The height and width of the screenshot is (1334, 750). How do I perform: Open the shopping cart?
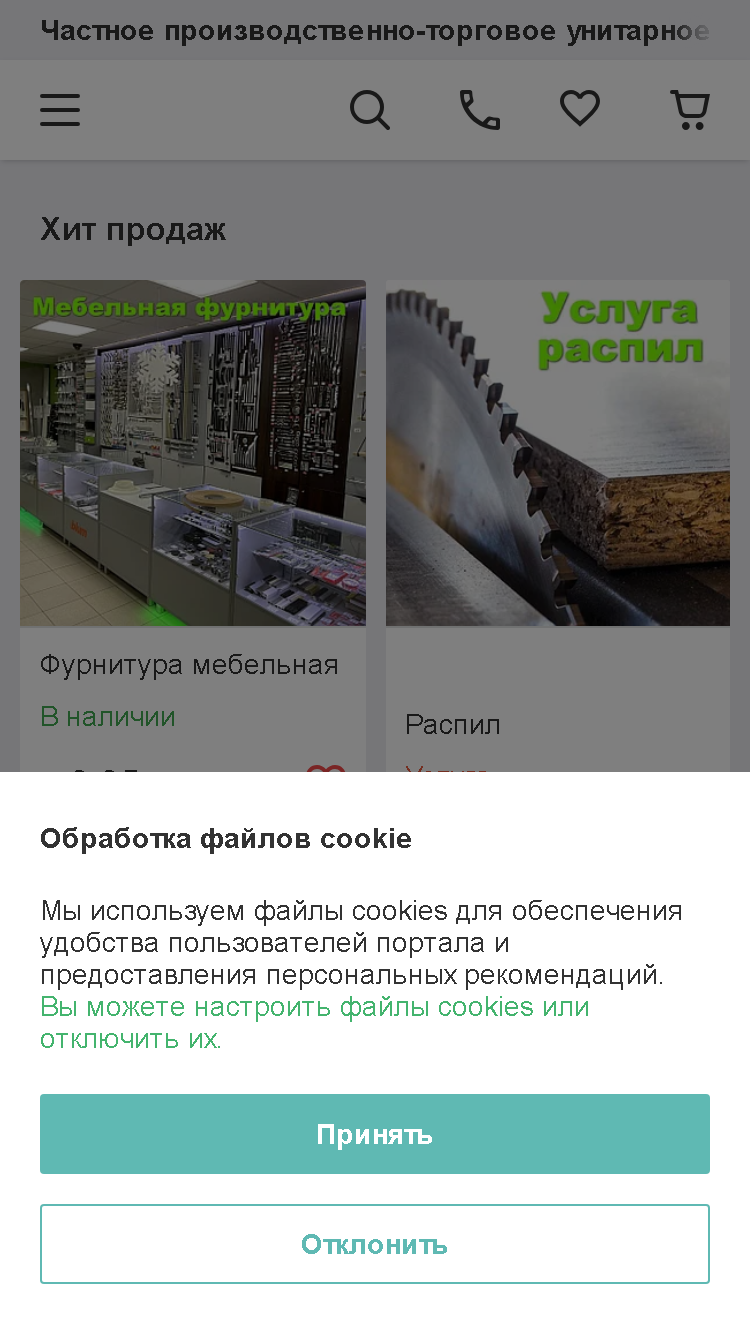pos(690,110)
